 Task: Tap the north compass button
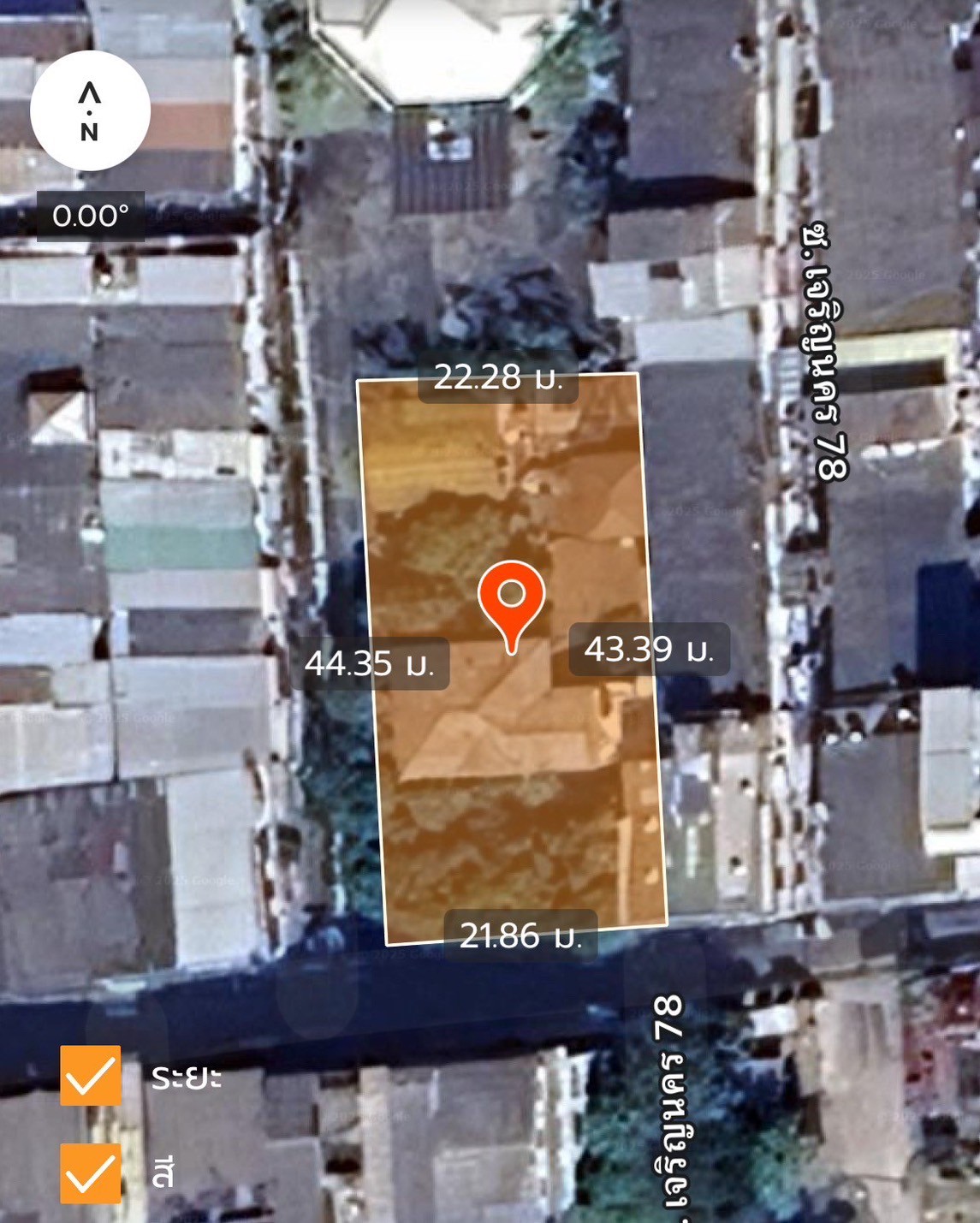[90, 110]
